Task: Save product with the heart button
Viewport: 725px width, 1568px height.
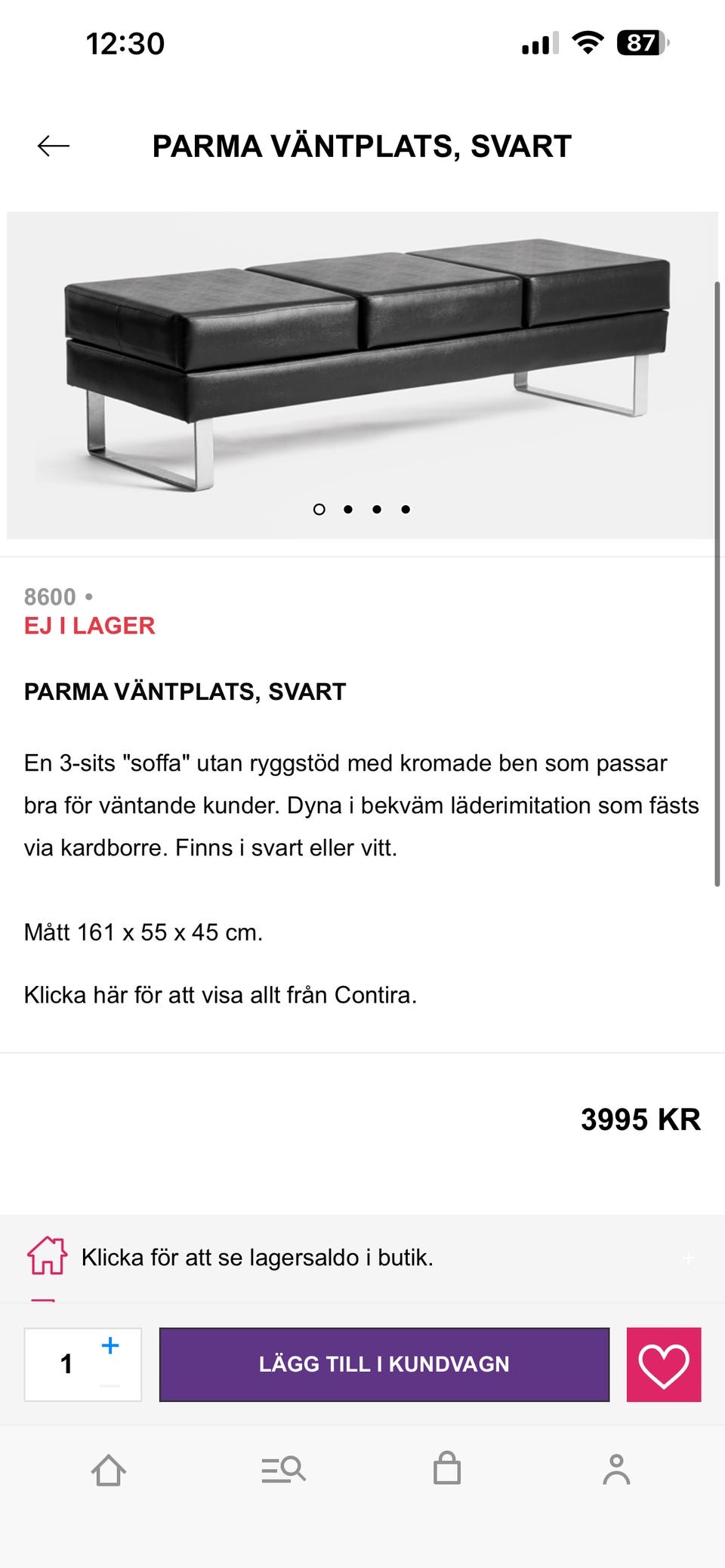Action: pyautogui.click(x=664, y=1364)
